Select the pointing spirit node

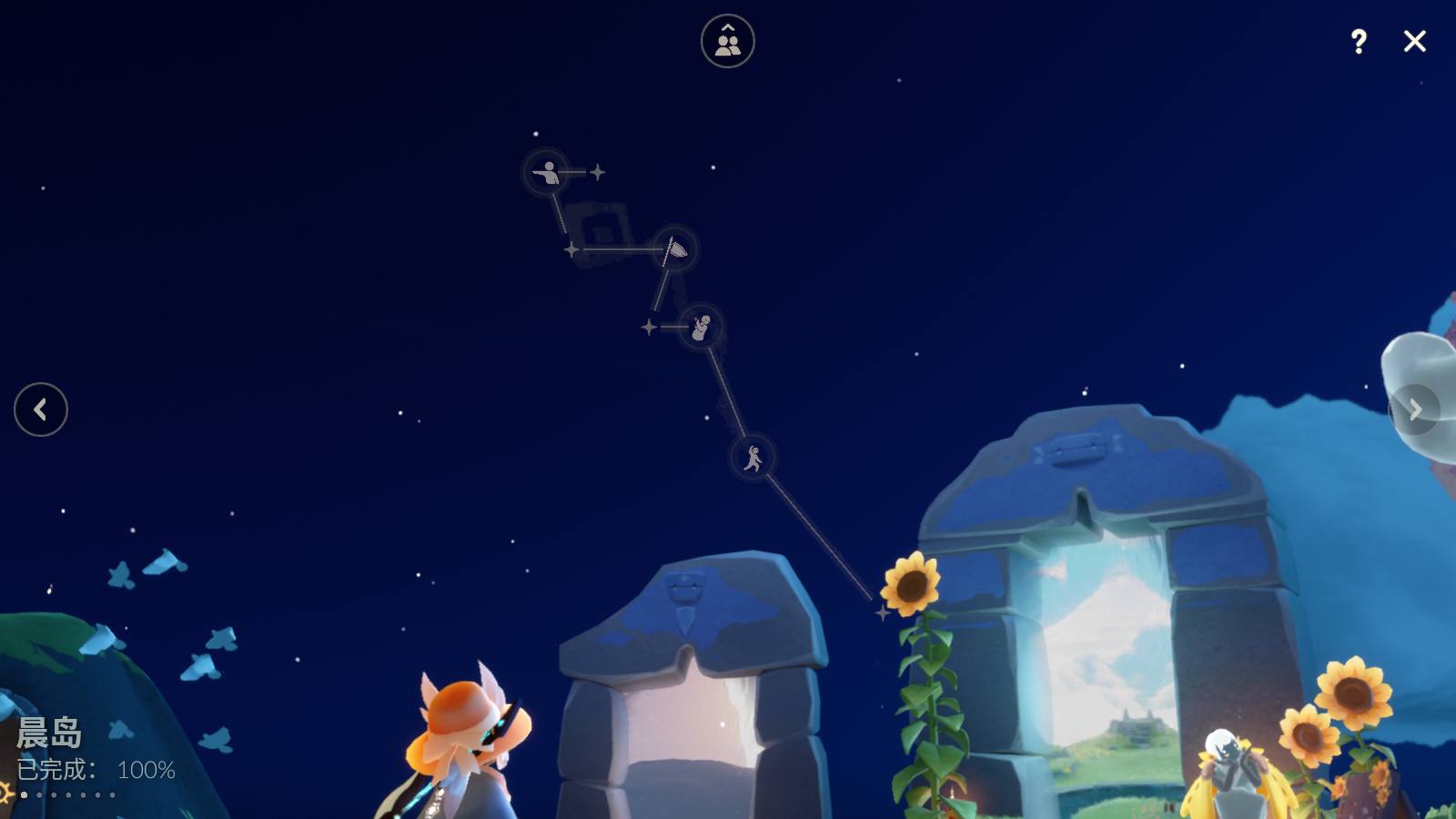click(x=546, y=171)
